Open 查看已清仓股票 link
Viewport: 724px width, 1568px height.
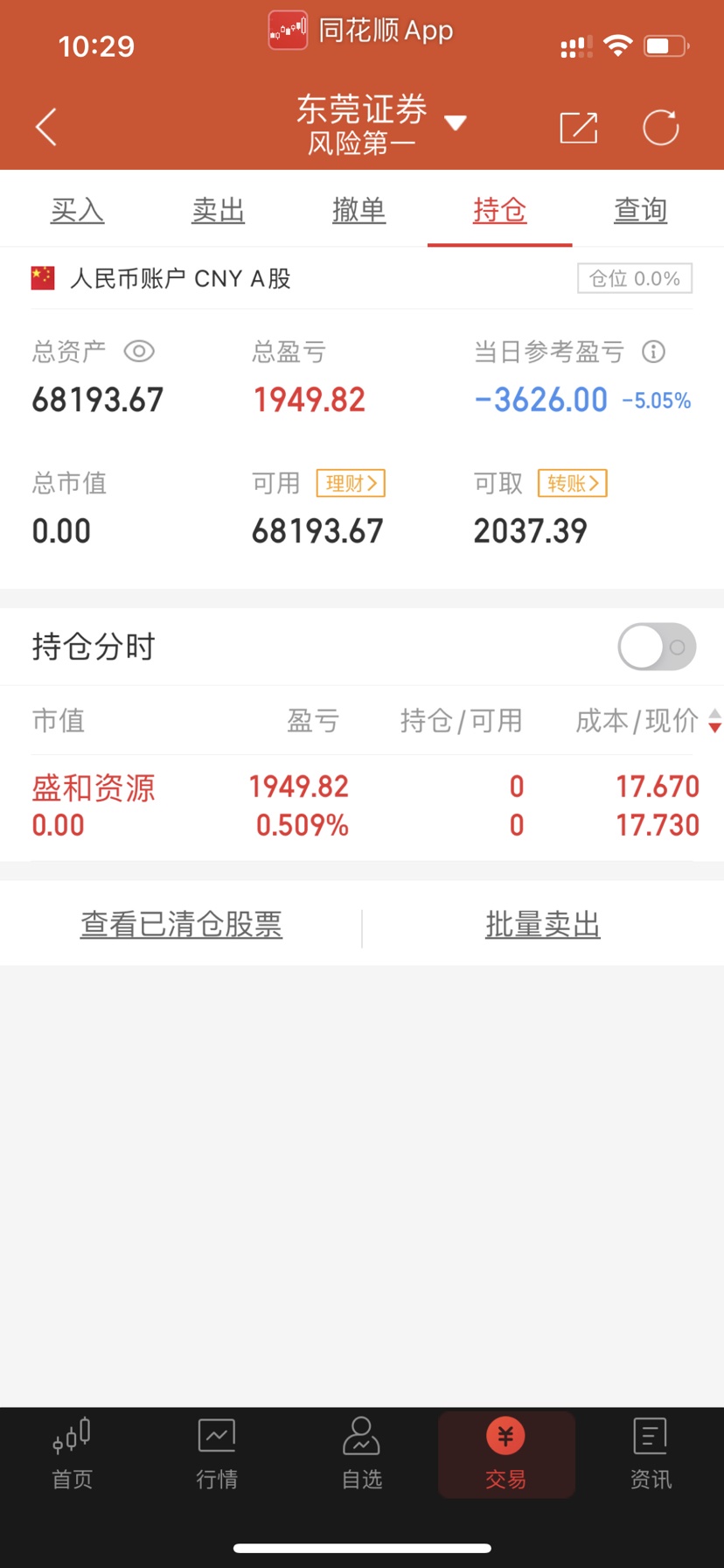(x=181, y=925)
